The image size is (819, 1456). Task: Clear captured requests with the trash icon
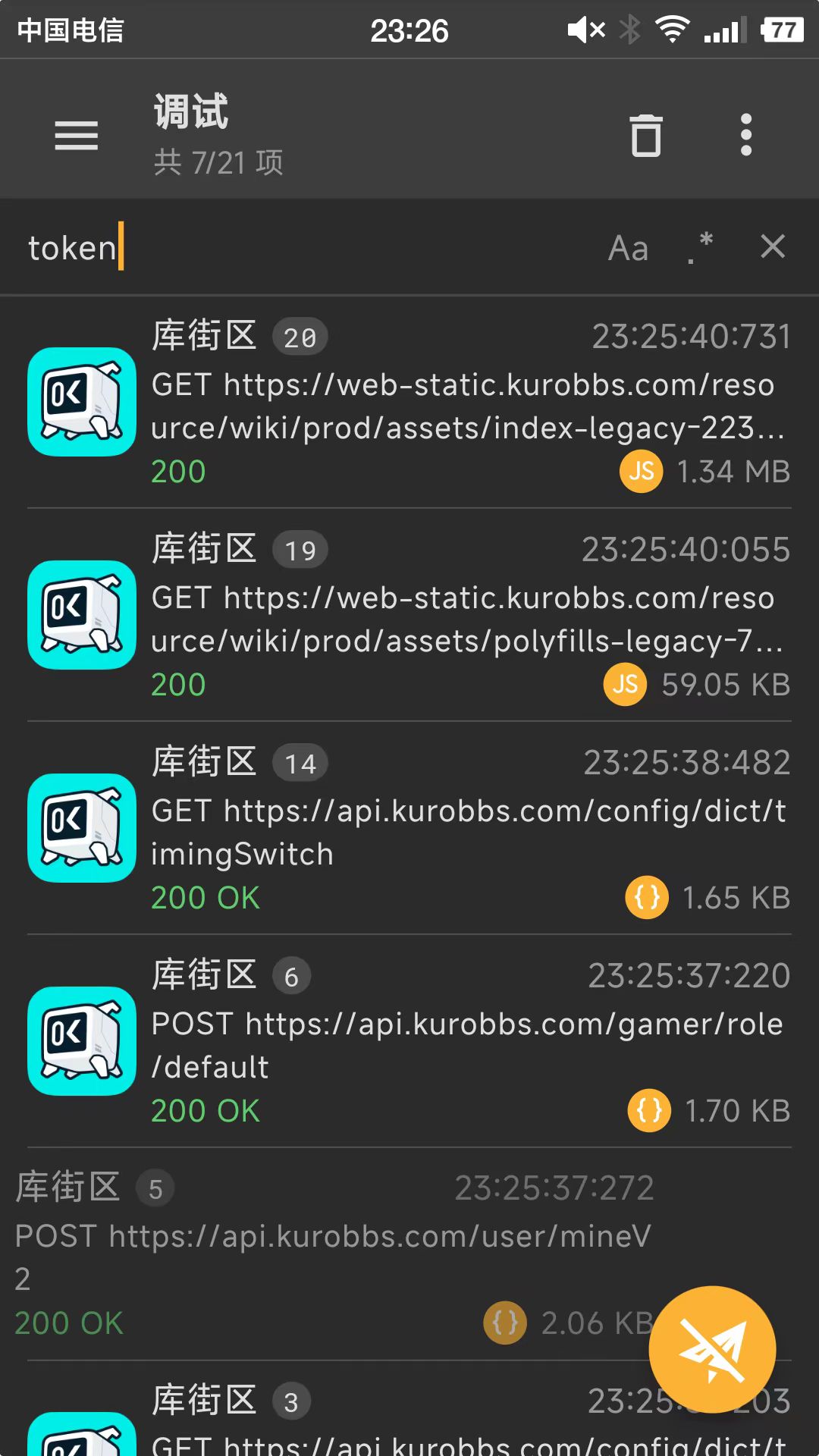[x=646, y=136]
